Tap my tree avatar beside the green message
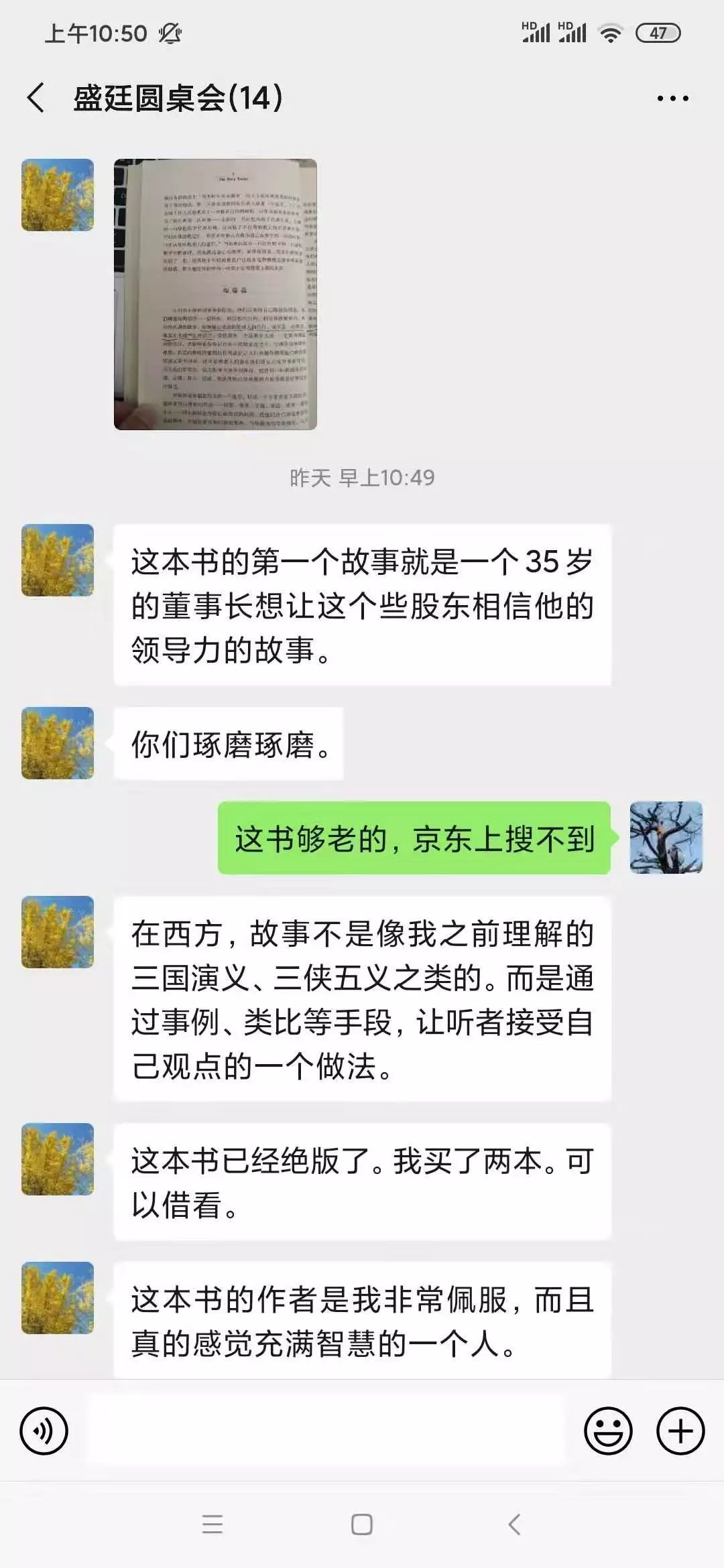The image size is (724, 1568). [666, 838]
